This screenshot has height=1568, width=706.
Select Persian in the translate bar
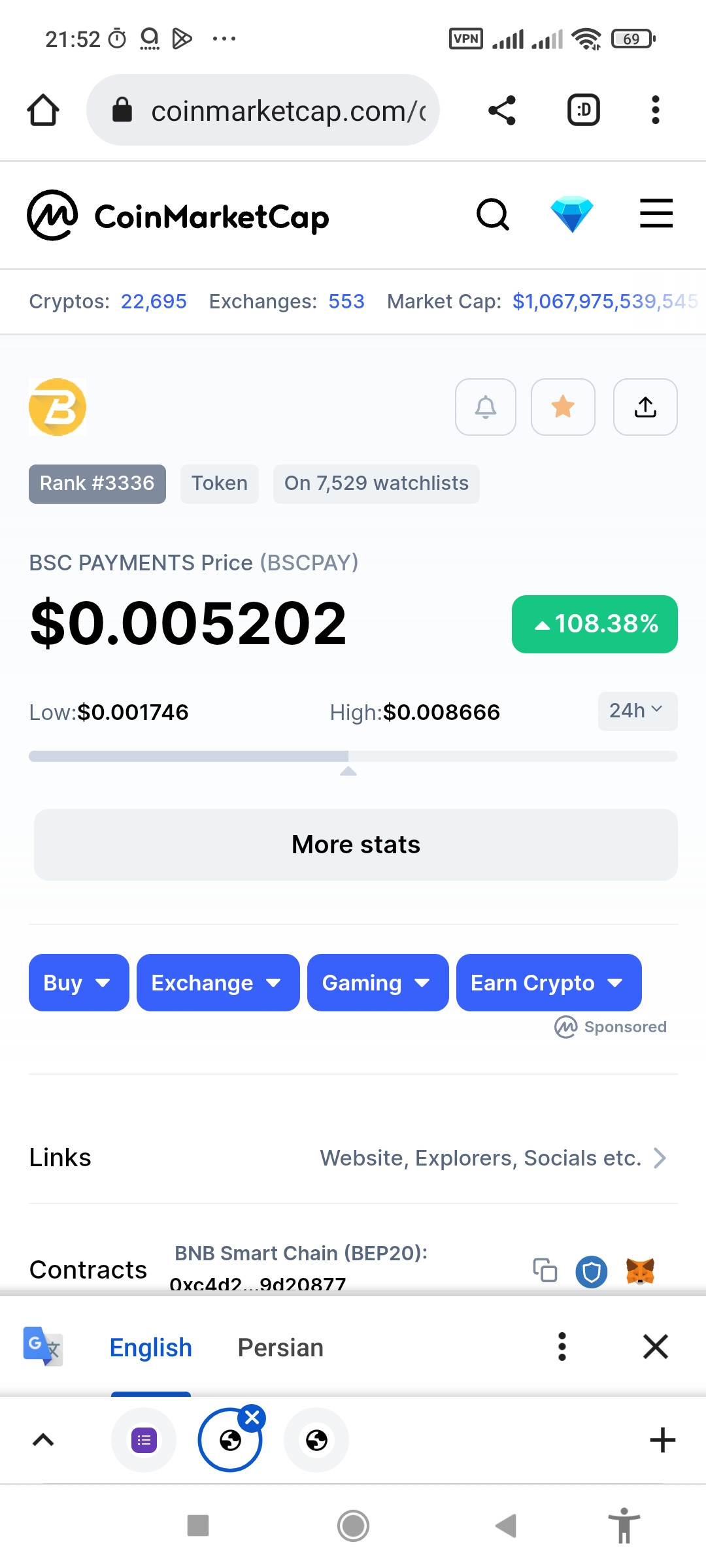[x=280, y=1347]
